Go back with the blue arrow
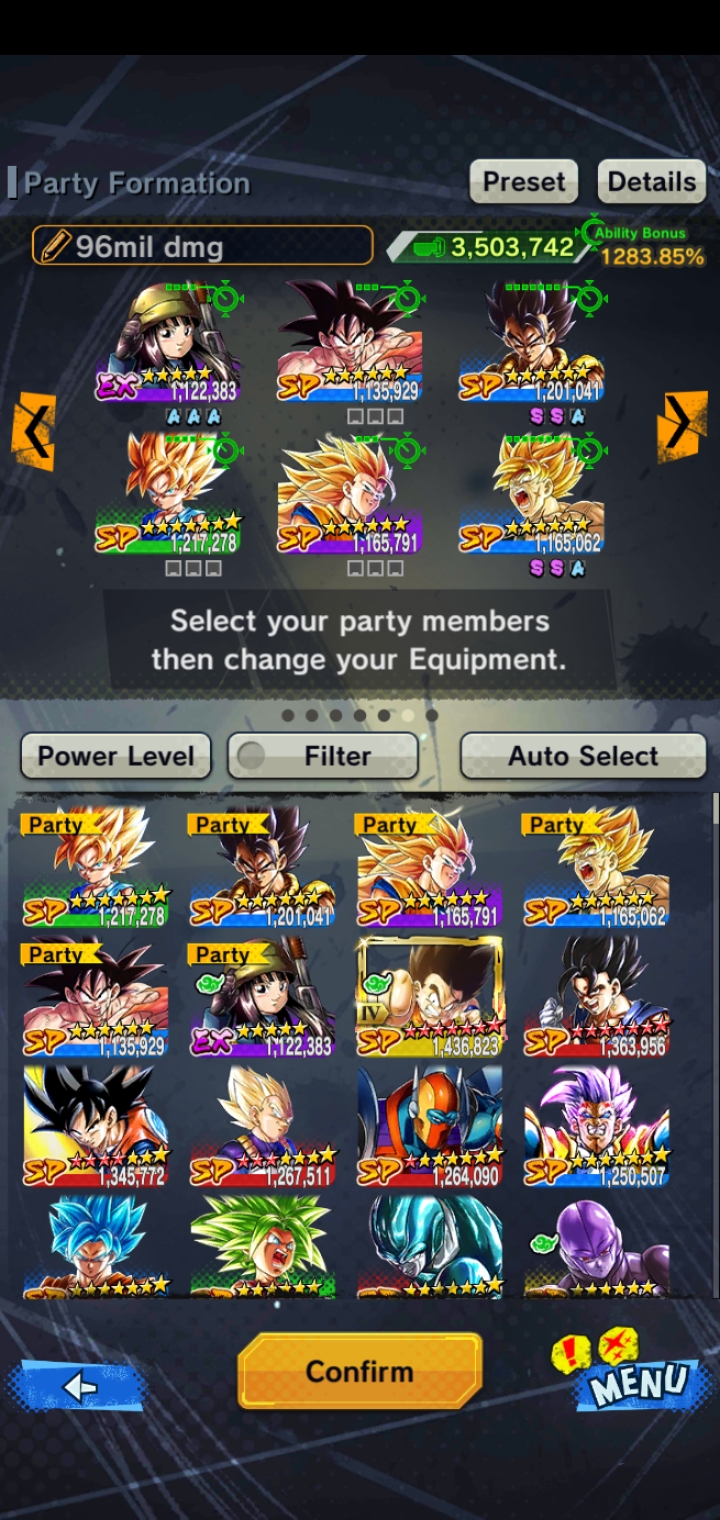 pyautogui.click(x=78, y=1386)
